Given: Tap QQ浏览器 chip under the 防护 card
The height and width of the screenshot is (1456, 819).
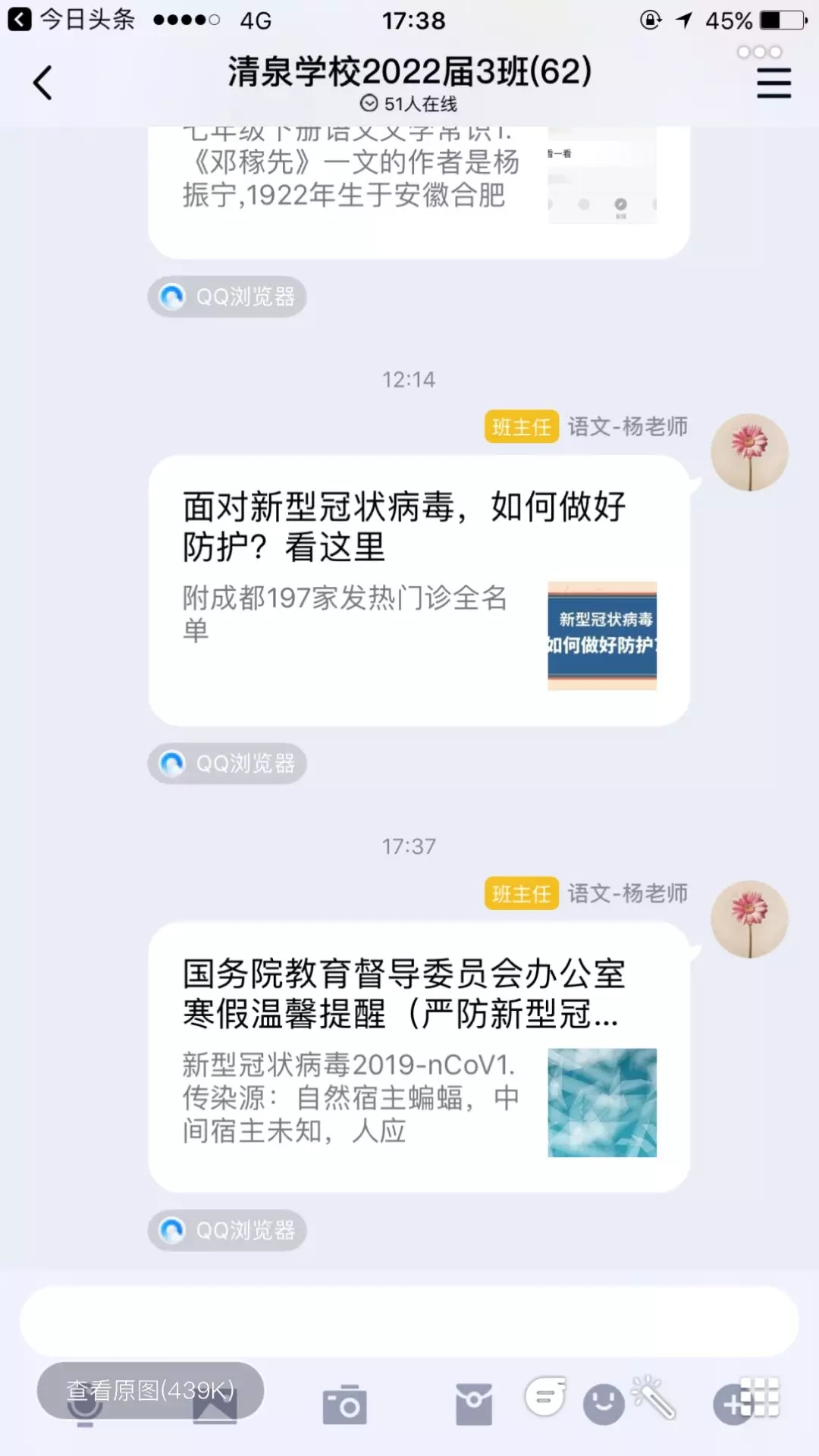Looking at the screenshot, I should (227, 763).
